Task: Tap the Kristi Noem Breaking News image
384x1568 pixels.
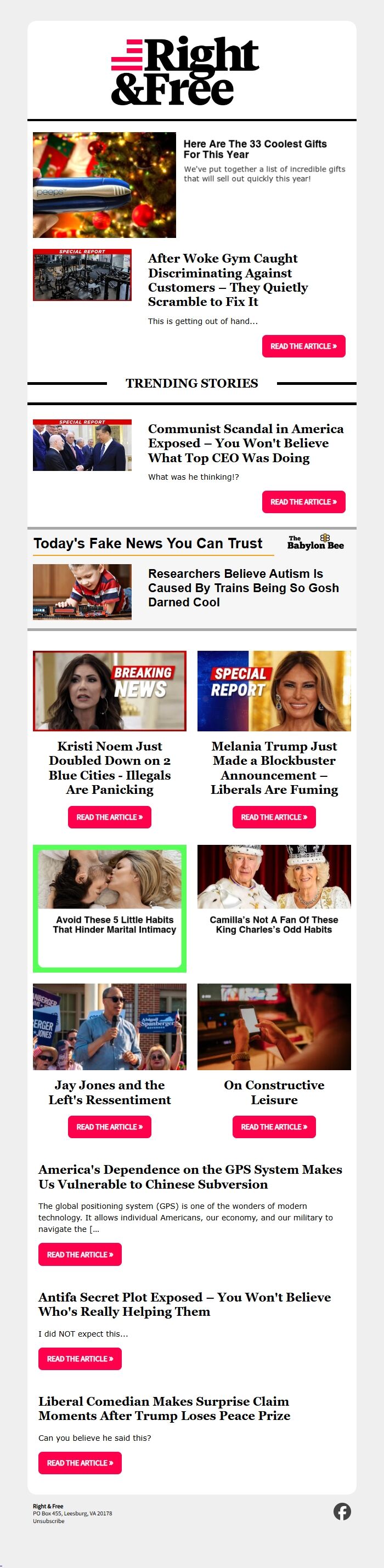Action: point(110,691)
